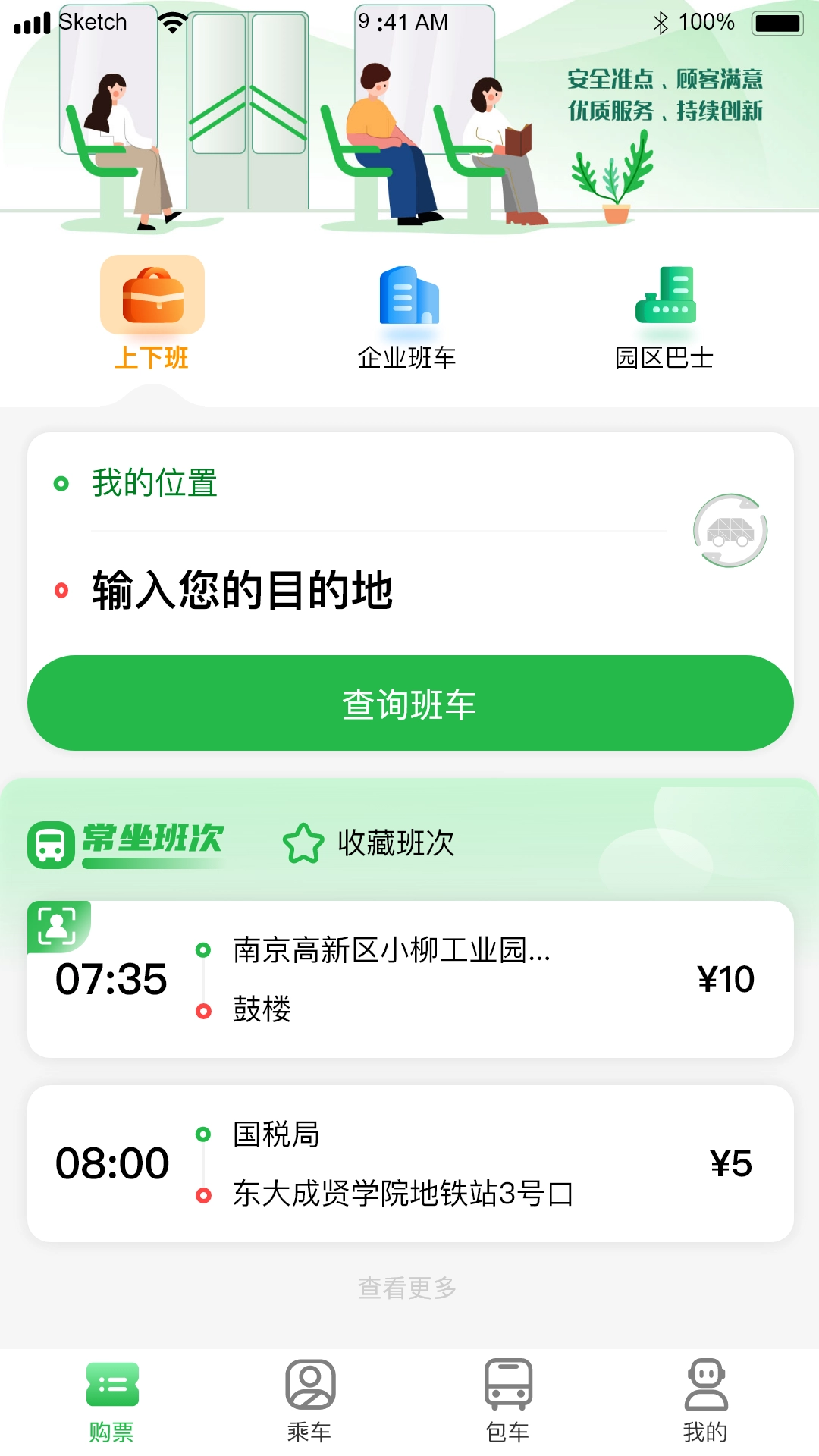Image resolution: width=819 pixels, height=1456 pixels.
Task: Click the 我的位置 current location field
Action: tap(153, 482)
